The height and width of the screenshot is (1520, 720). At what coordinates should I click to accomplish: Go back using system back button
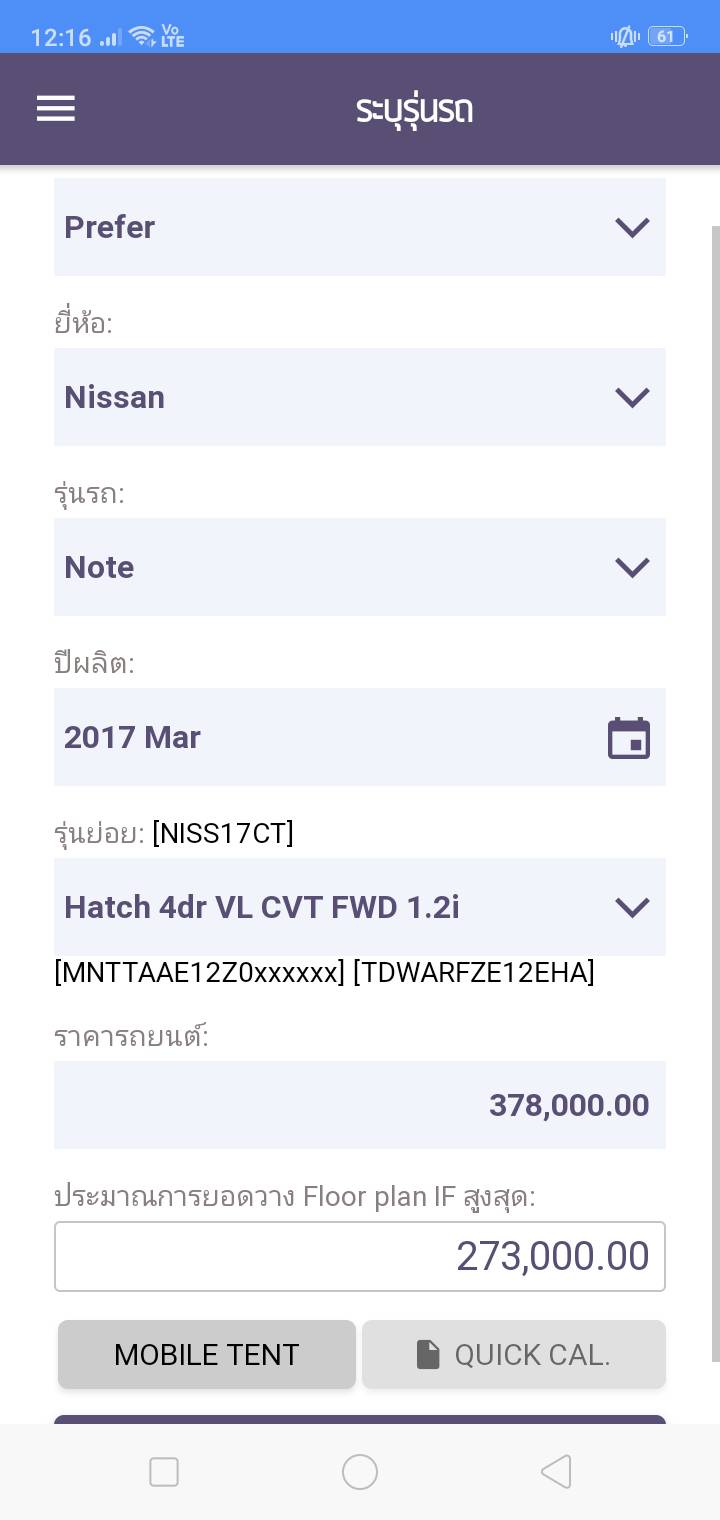tap(556, 1472)
